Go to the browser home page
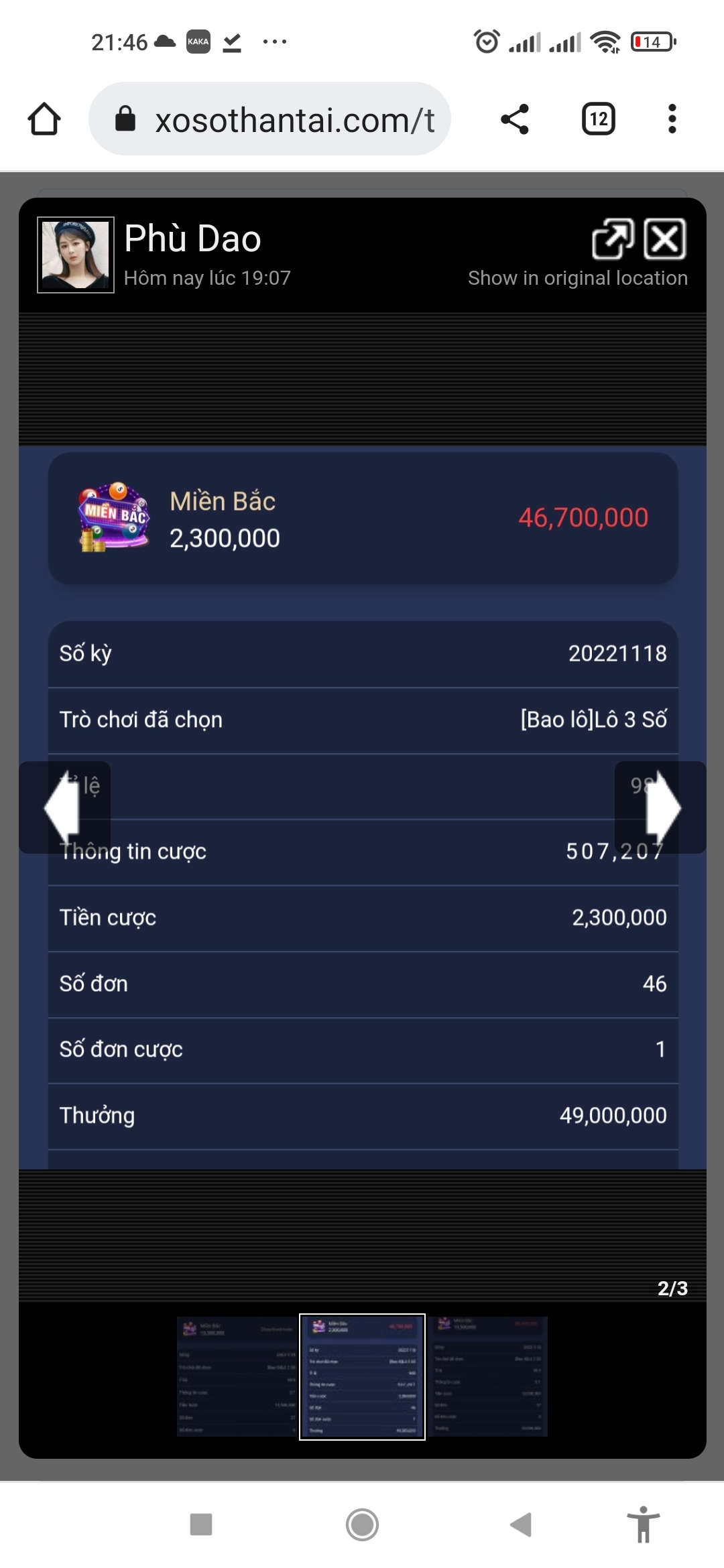The height and width of the screenshot is (1568, 724). [x=44, y=120]
